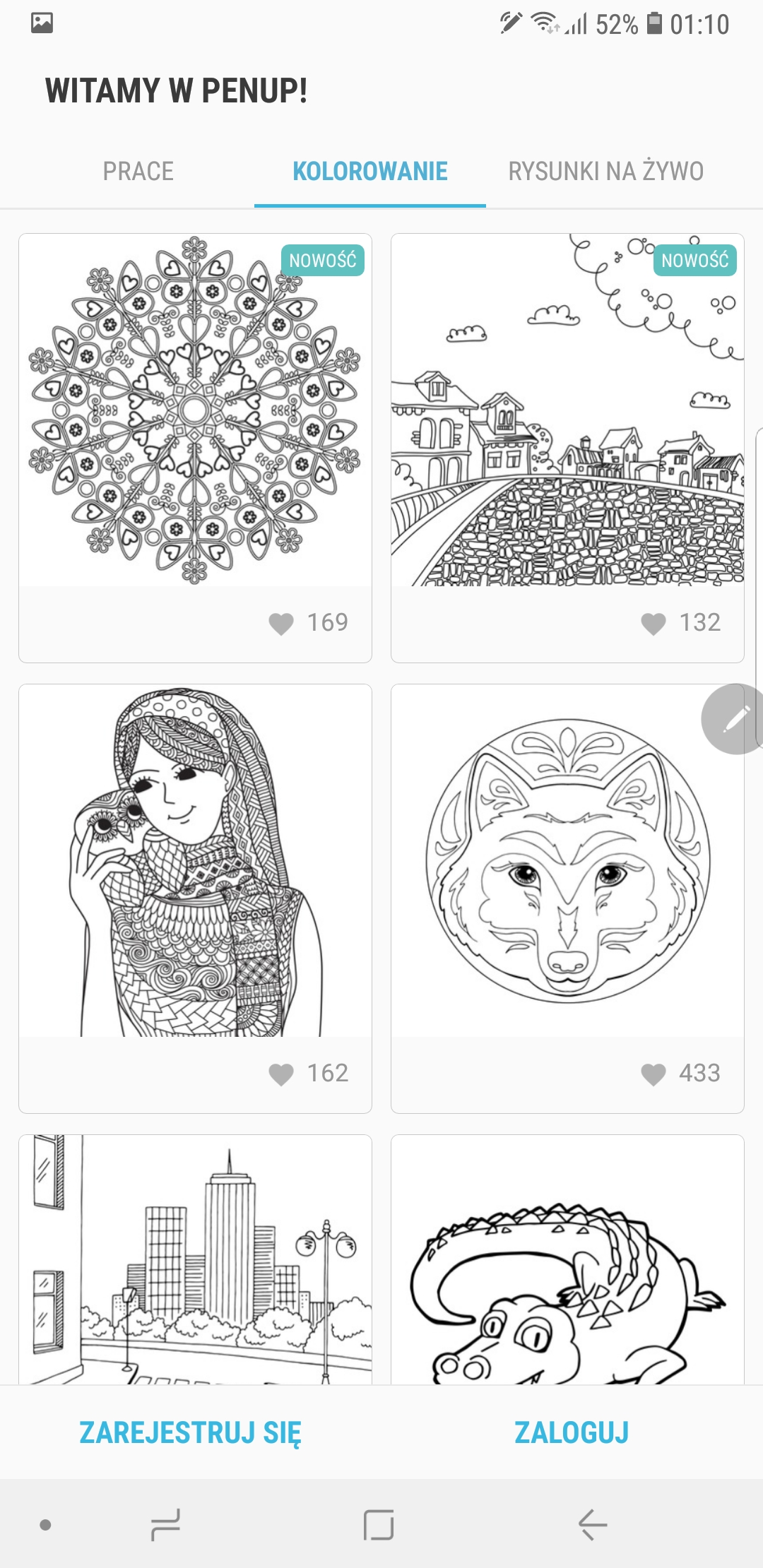Like the girl page with 162 hearts
763x1568 pixels.
pos(281,1074)
